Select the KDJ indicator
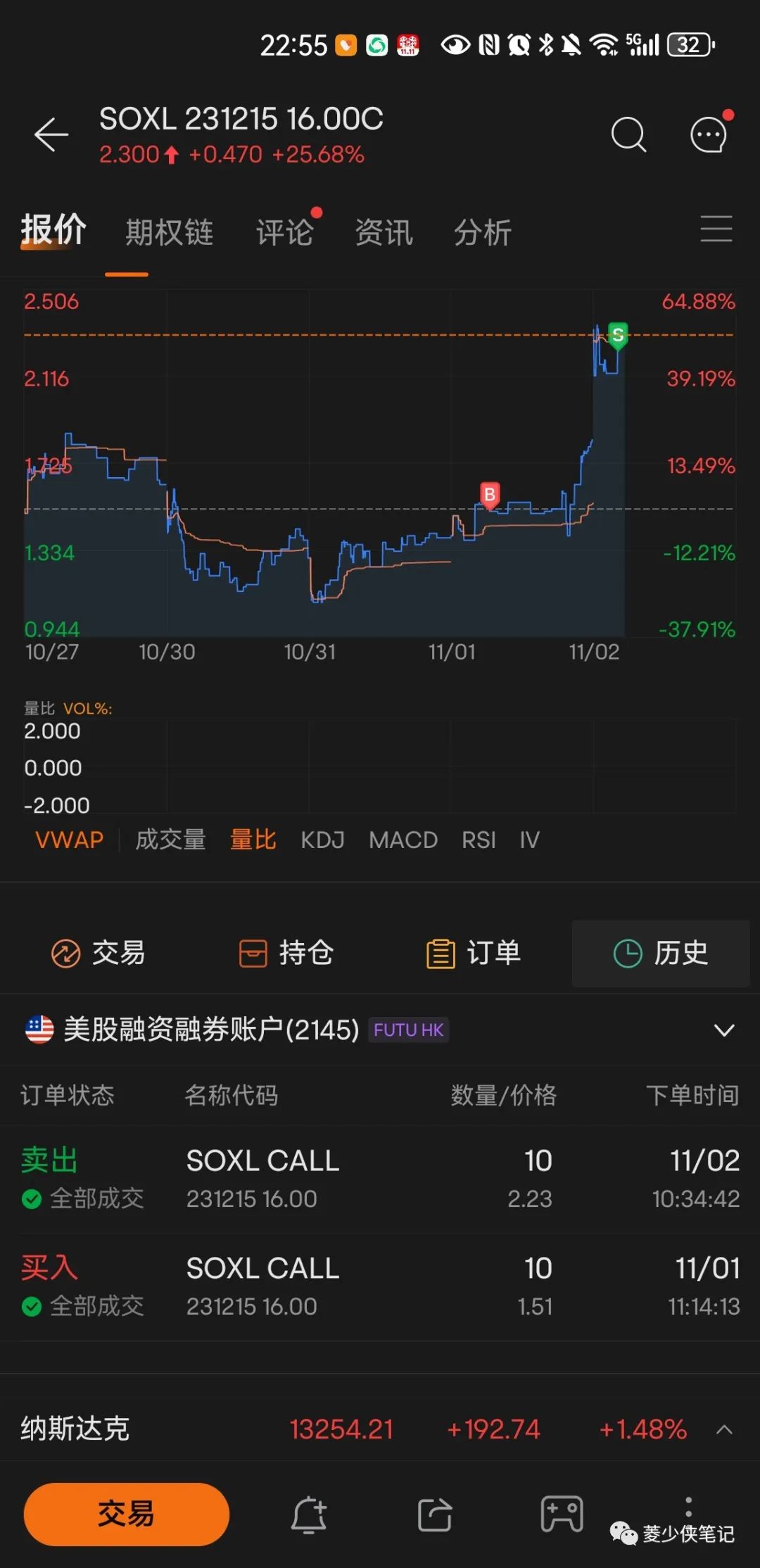 [322, 840]
